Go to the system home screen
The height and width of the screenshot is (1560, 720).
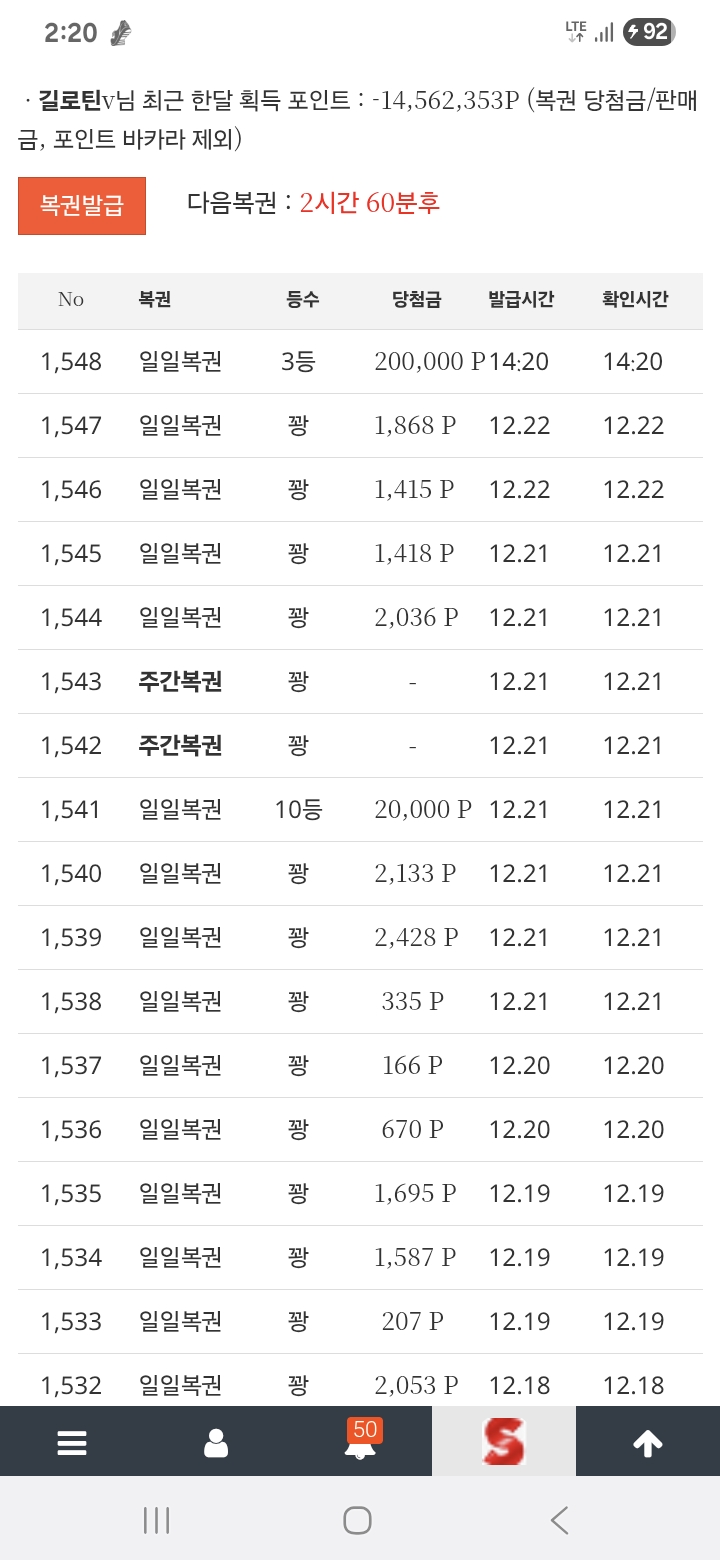click(358, 1521)
